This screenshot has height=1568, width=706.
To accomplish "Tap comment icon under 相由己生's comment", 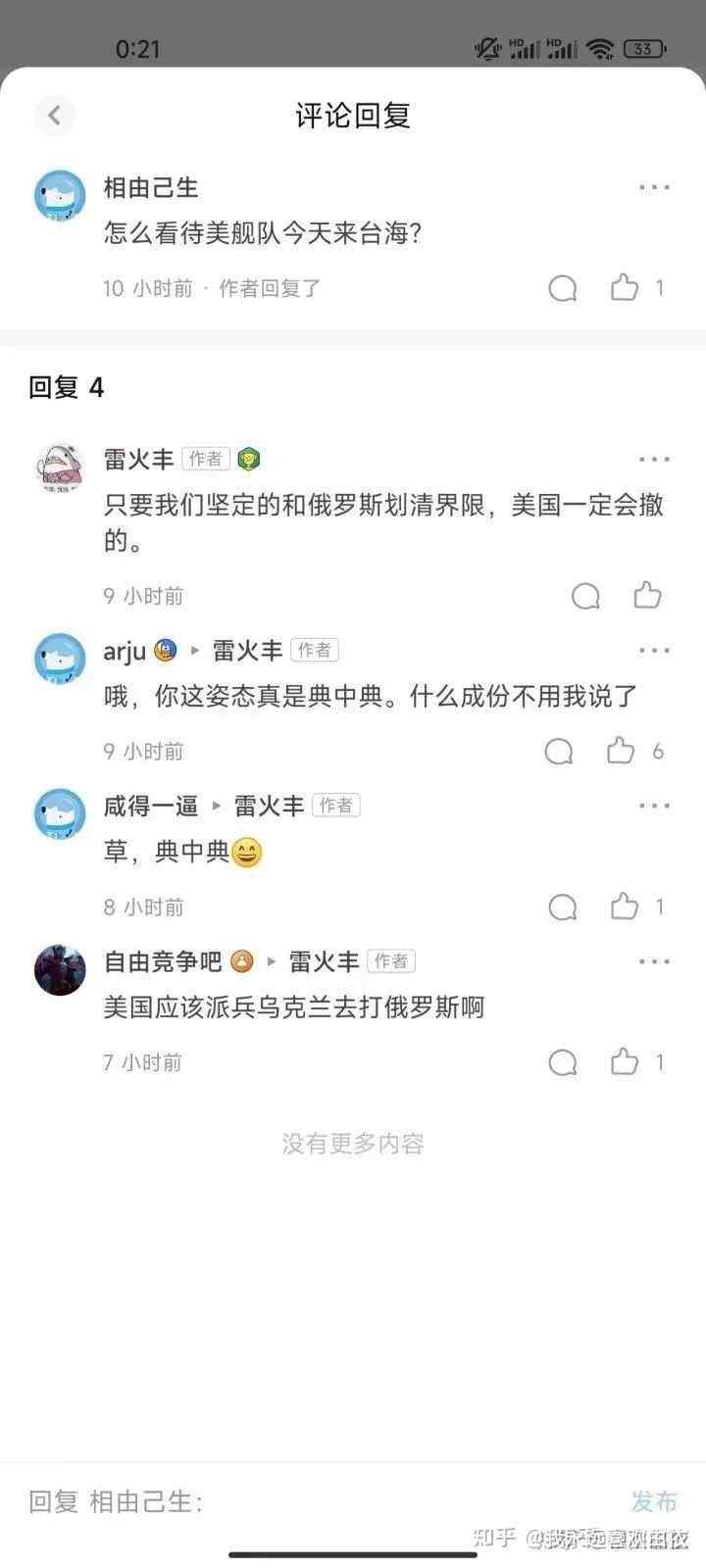I will [x=563, y=288].
